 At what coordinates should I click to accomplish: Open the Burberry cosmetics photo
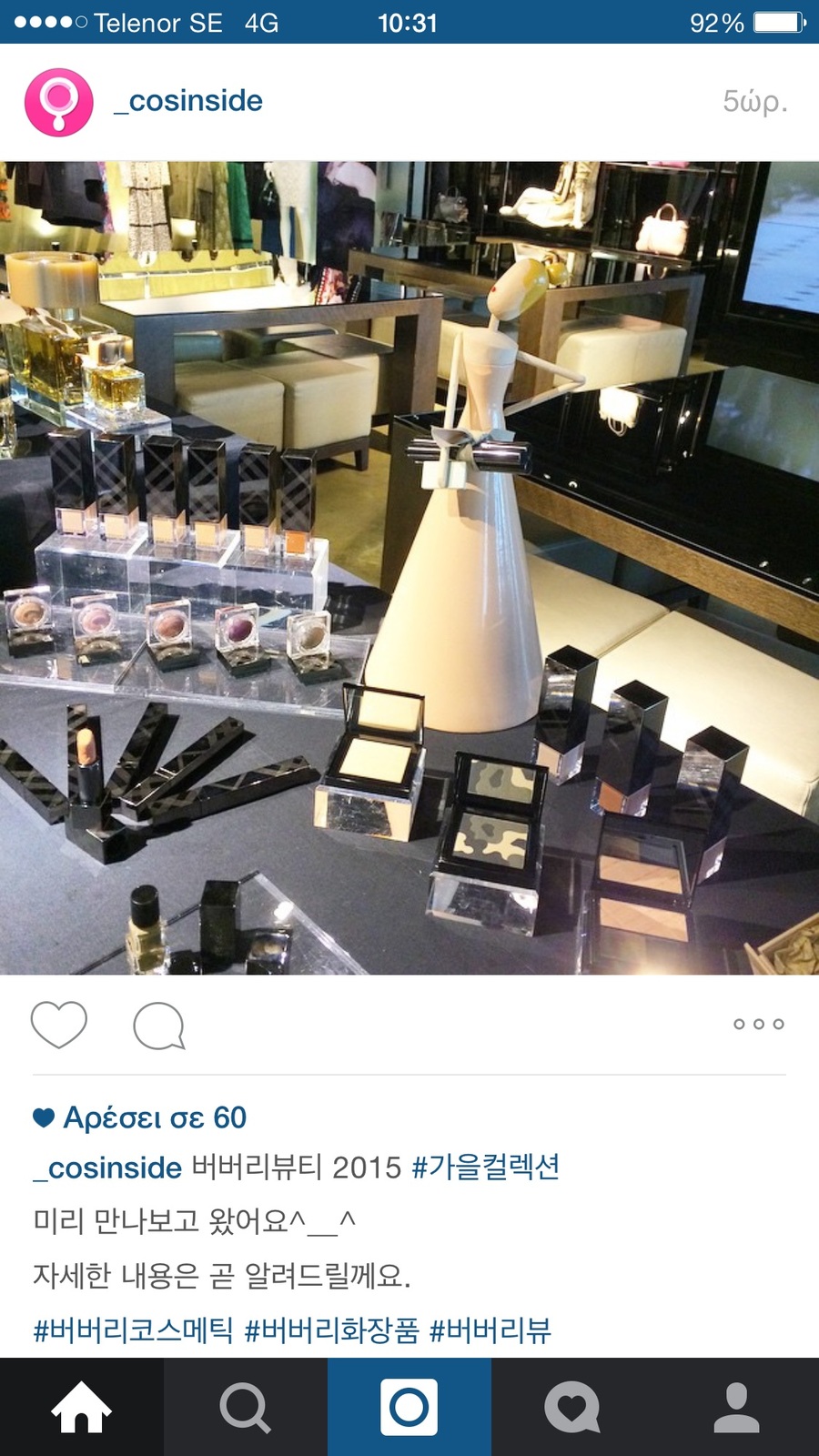pyautogui.click(x=409, y=569)
